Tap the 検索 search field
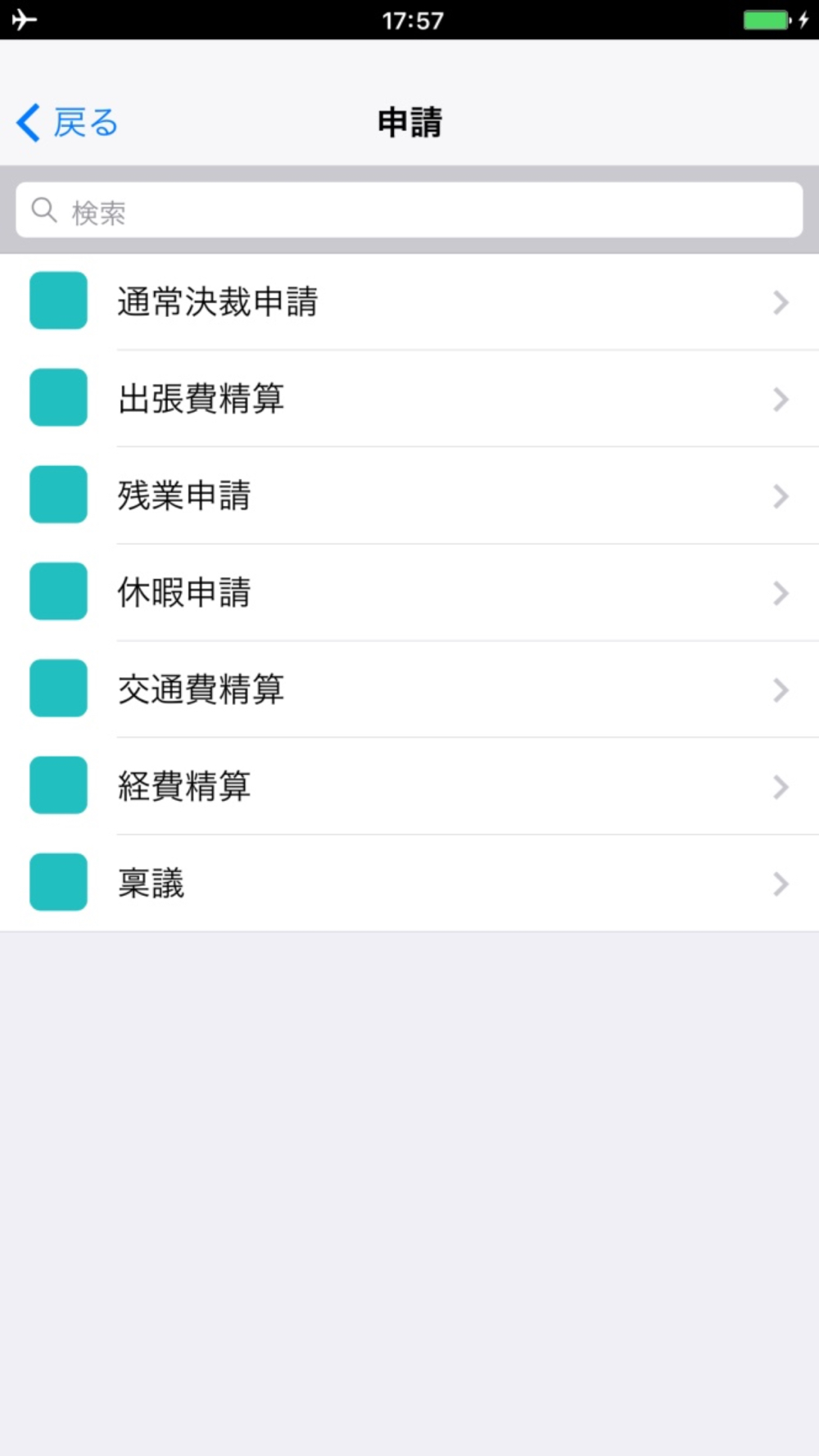This screenshot has width=819, height=1456. pyautogui.click(x=409, y=210)
